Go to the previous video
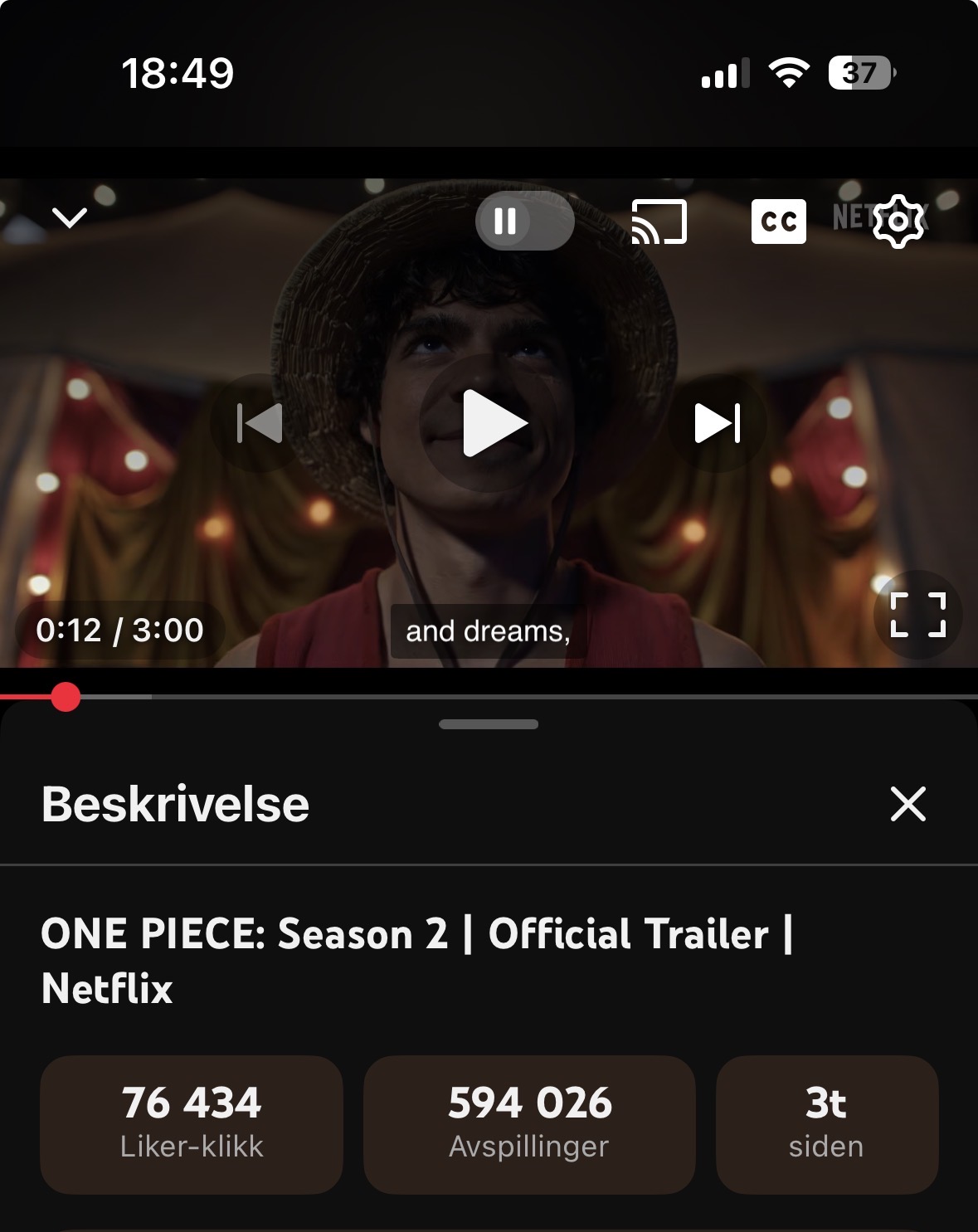The width and height of the screenshot is (978, 1232). pyautogui.click(x=260, y=423)
